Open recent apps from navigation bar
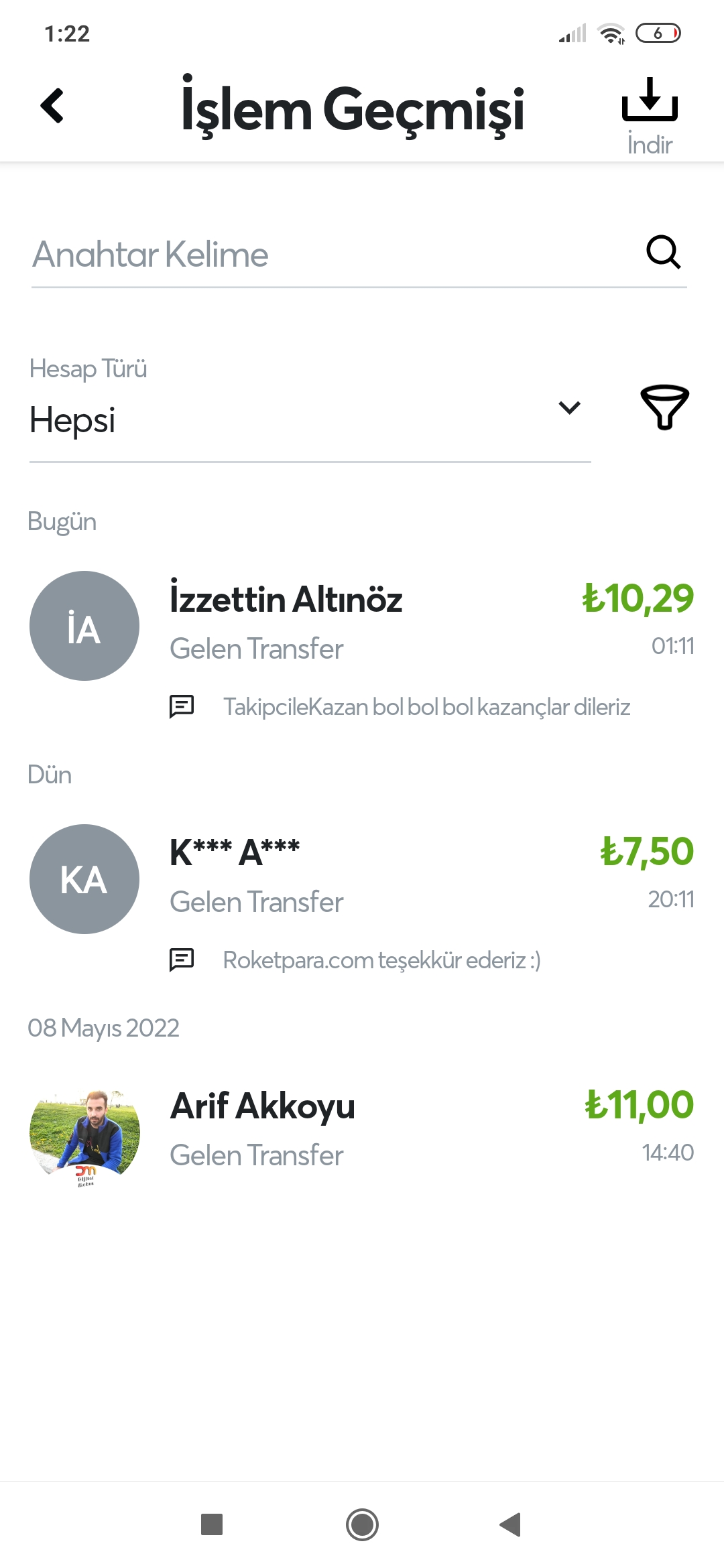724x1568 pixels. (212, 1524)
